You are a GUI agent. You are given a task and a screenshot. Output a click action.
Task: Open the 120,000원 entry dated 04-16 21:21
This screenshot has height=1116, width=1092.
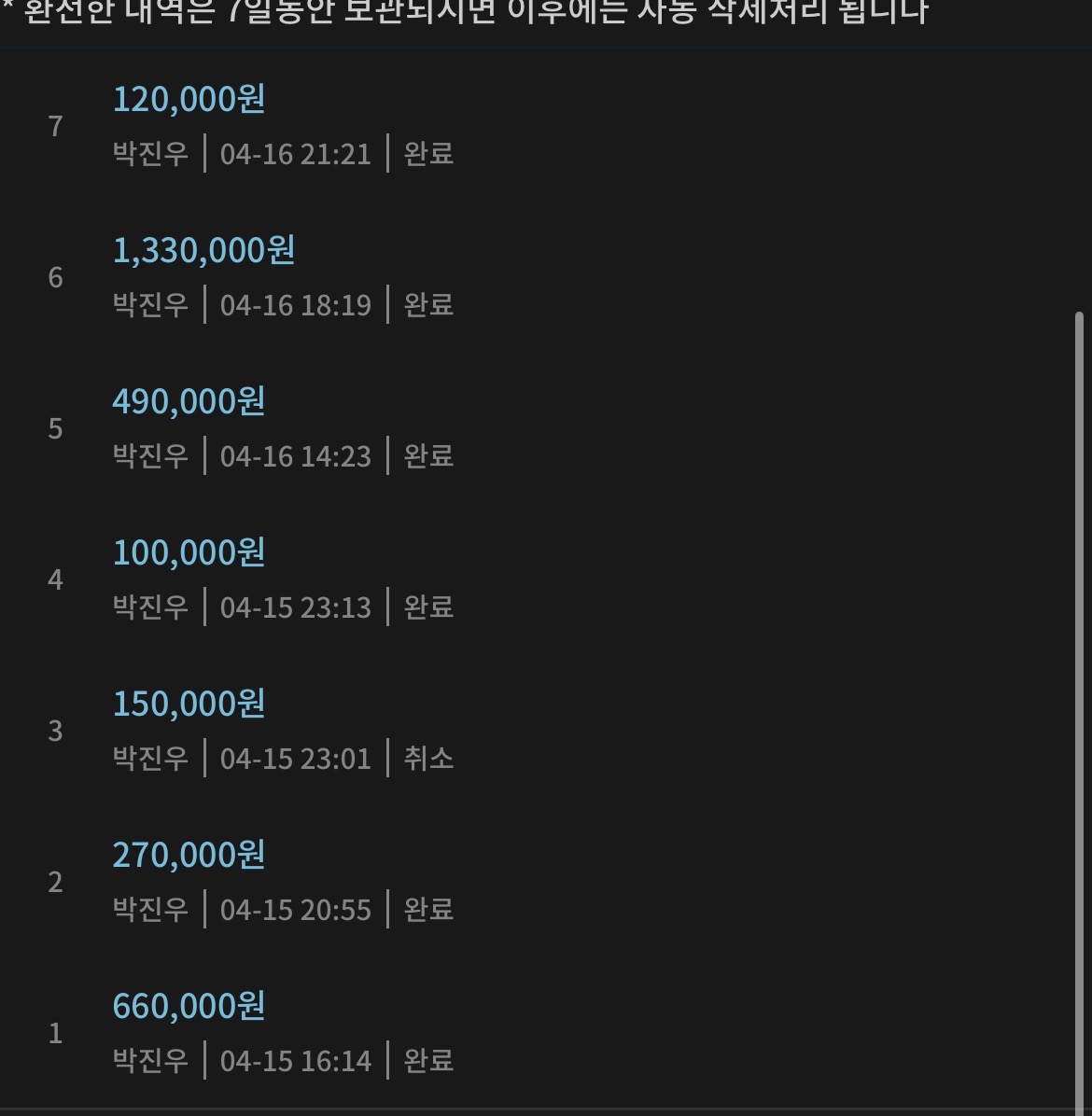pos(189,100)
